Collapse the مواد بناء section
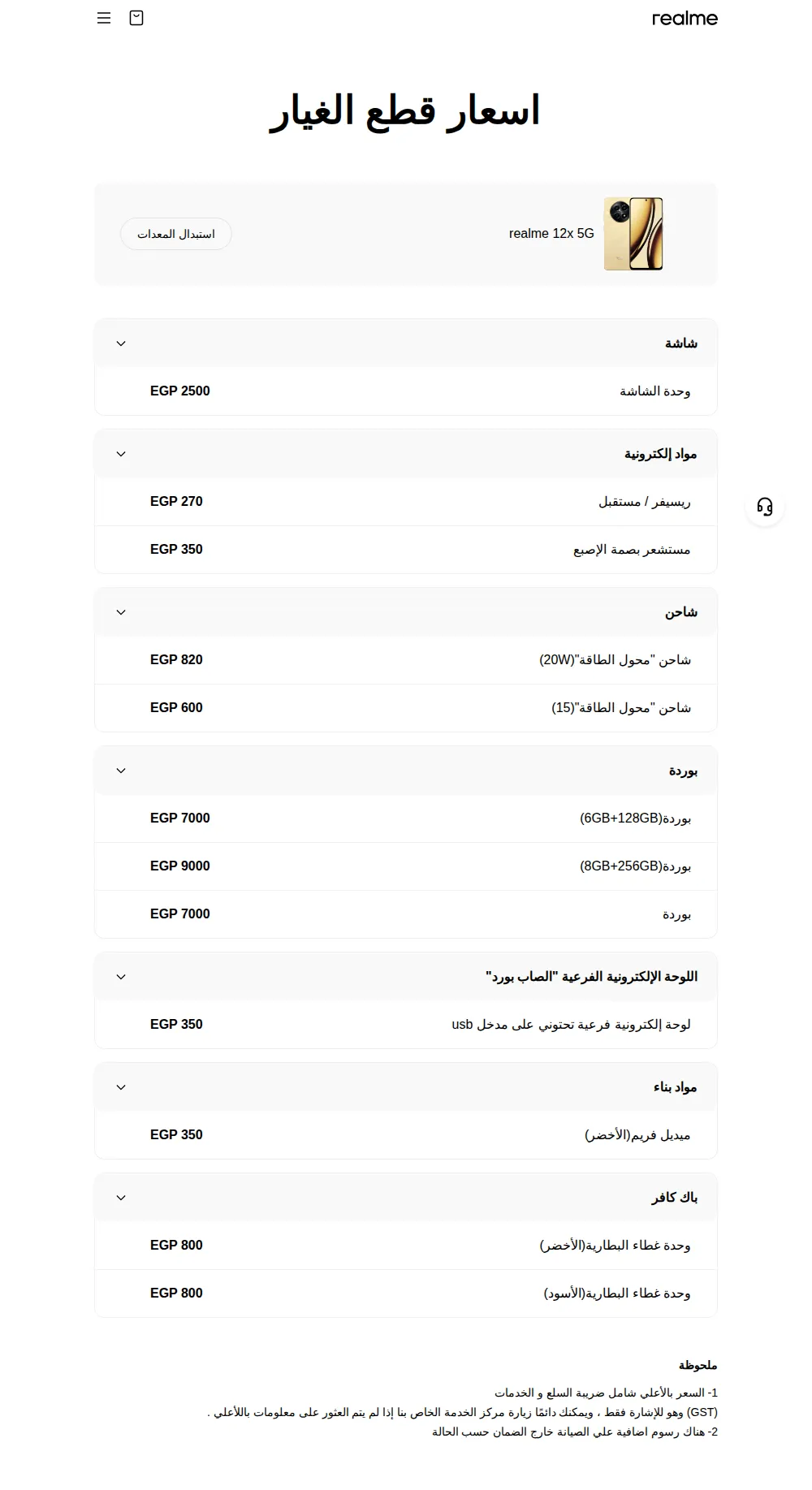This screenshot has height=1490, width=812. pyautogui.click(x=406, y=1087)
